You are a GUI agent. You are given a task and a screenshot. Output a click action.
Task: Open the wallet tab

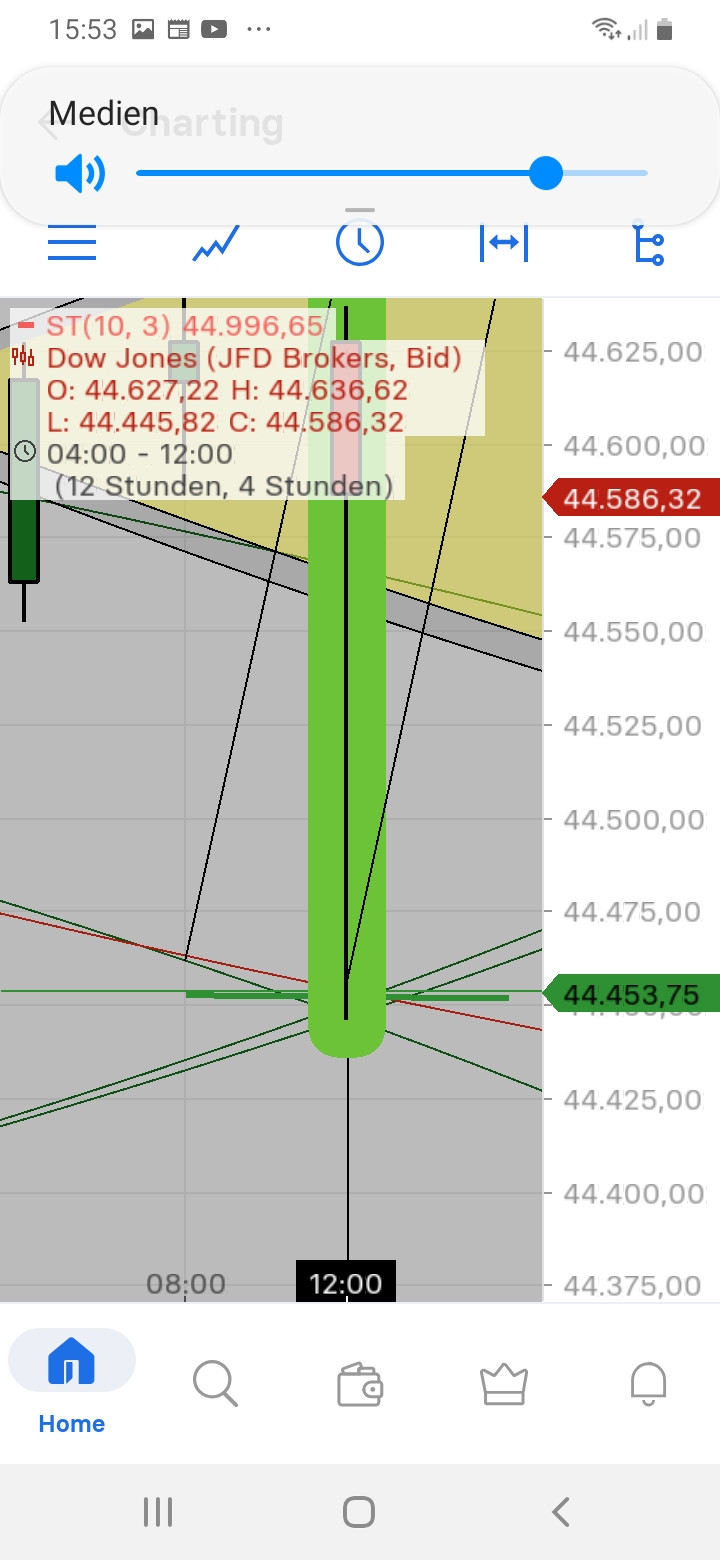coord(360,1386)
